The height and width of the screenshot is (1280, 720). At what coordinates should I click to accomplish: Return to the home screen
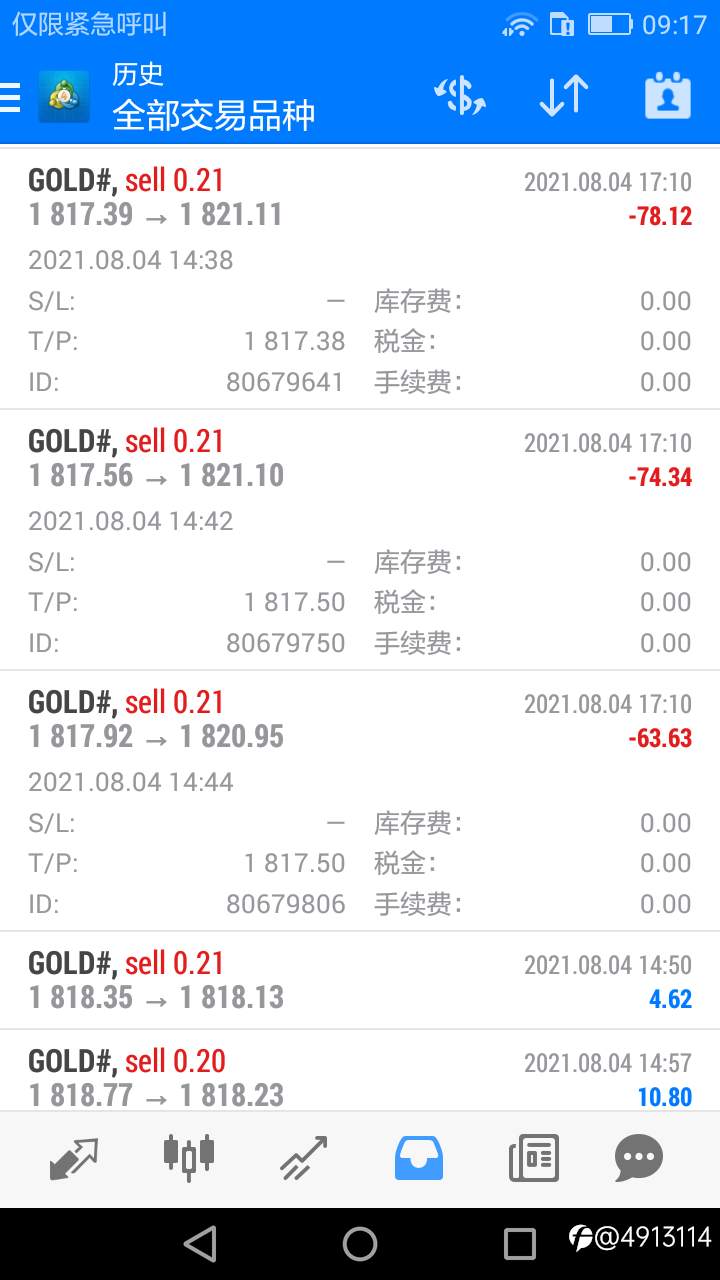coord(360,1244)
